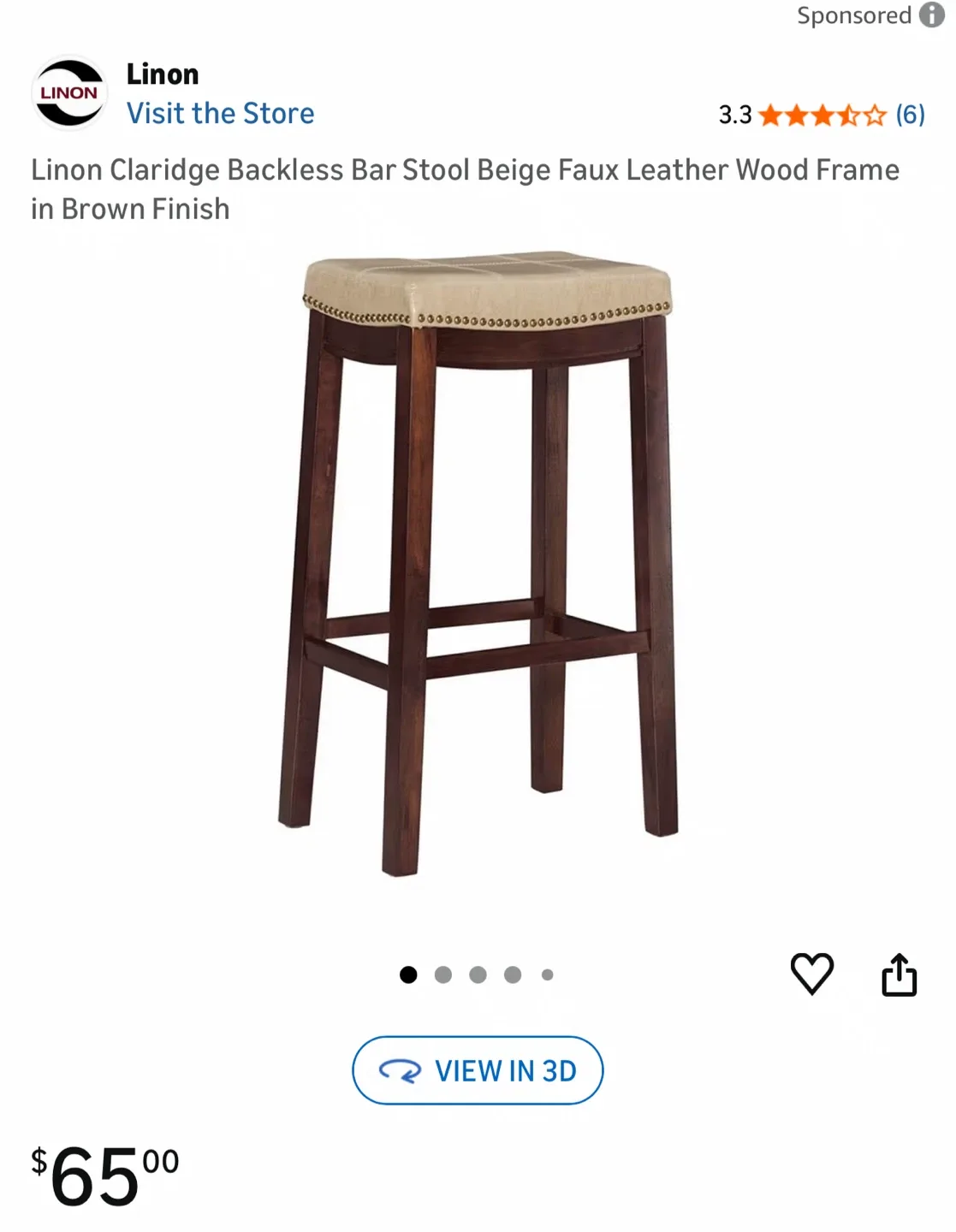This screenshot has width=956, height=1232.
Task: Tap the (6) review count link
Action: point(909,114)
